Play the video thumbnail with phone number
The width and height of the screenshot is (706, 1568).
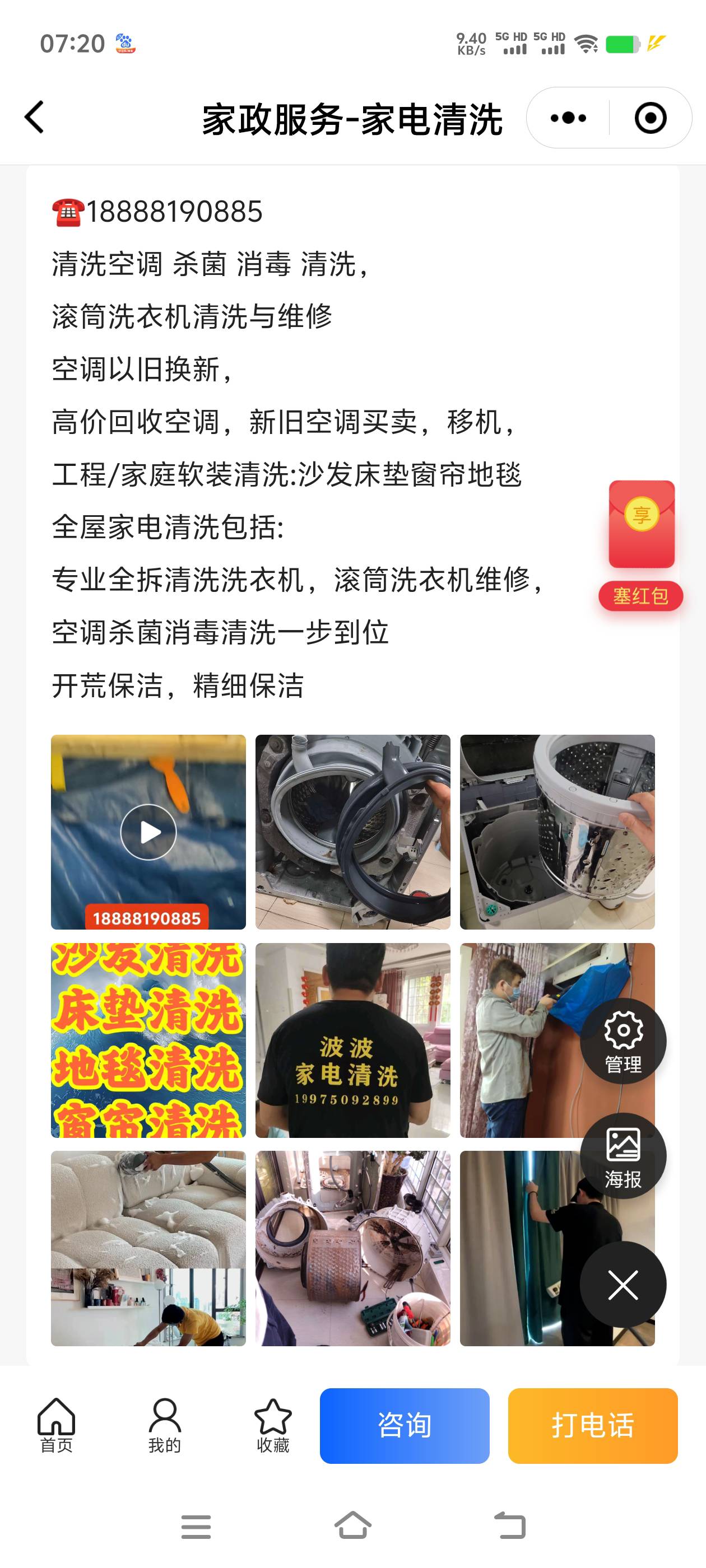click(x=148, y=832)
